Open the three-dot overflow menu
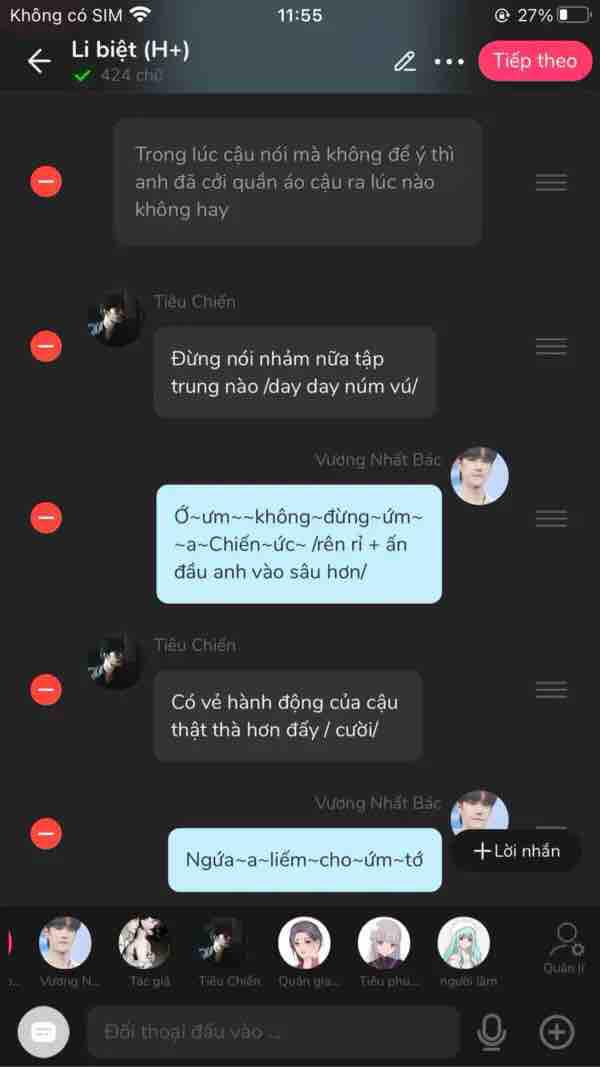Image resolution: width=600 pixels, height=1067 pixels. coord(449,62)
